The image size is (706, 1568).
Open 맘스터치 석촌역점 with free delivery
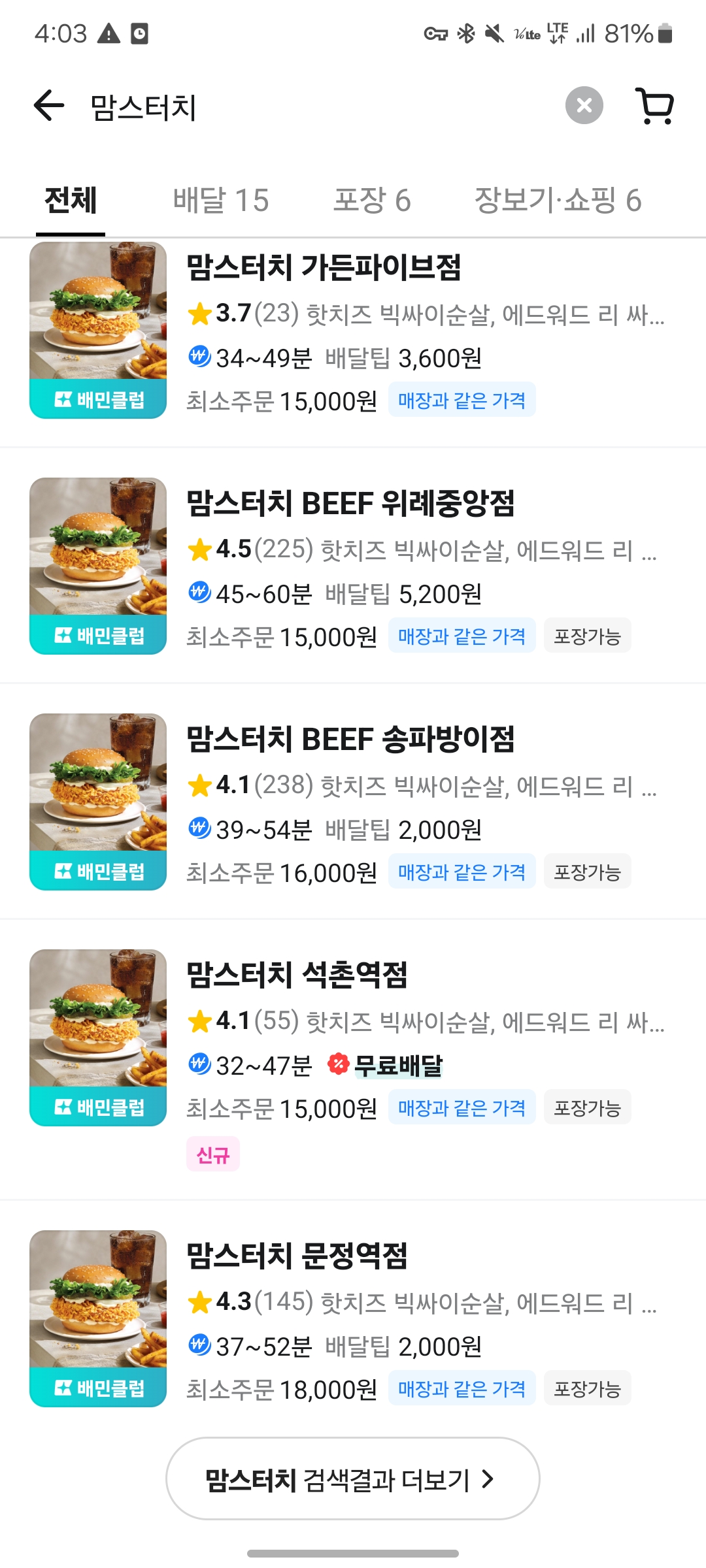[297, 975]
